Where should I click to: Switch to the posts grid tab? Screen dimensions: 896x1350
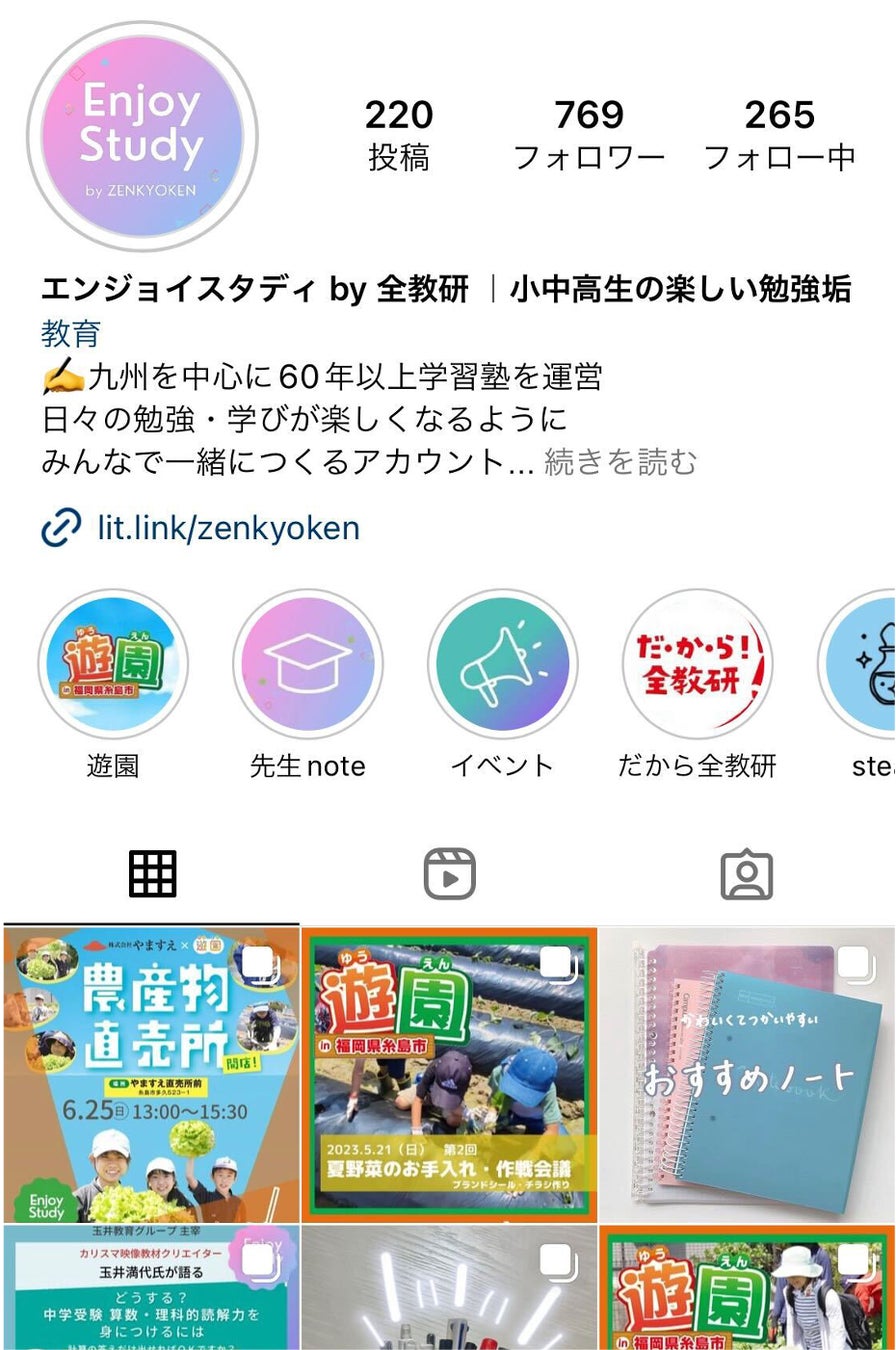tap(152, 874)
